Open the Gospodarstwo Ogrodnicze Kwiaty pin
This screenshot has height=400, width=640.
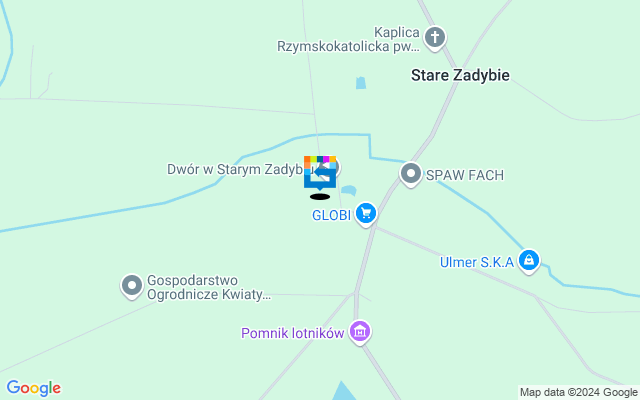(x=131, y=287)
